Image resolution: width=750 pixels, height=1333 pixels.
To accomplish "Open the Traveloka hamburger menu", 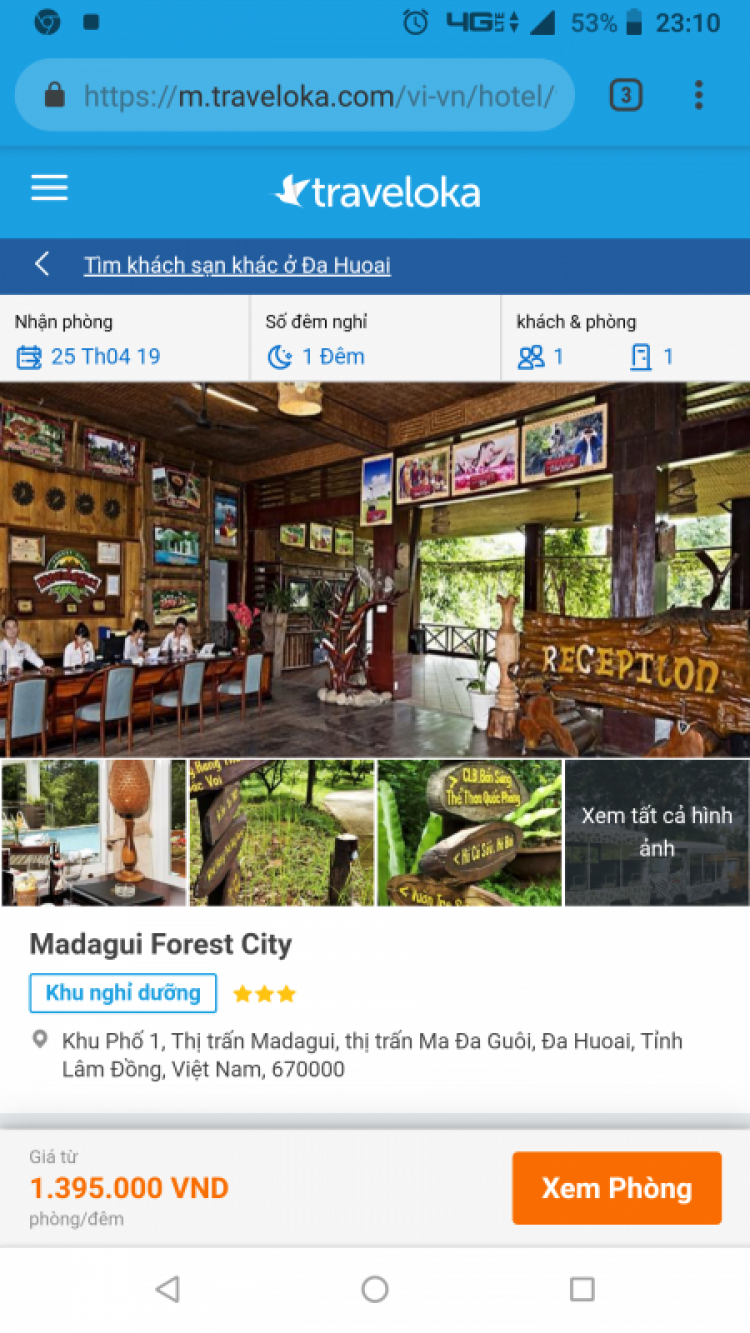I will click(49, 189).
